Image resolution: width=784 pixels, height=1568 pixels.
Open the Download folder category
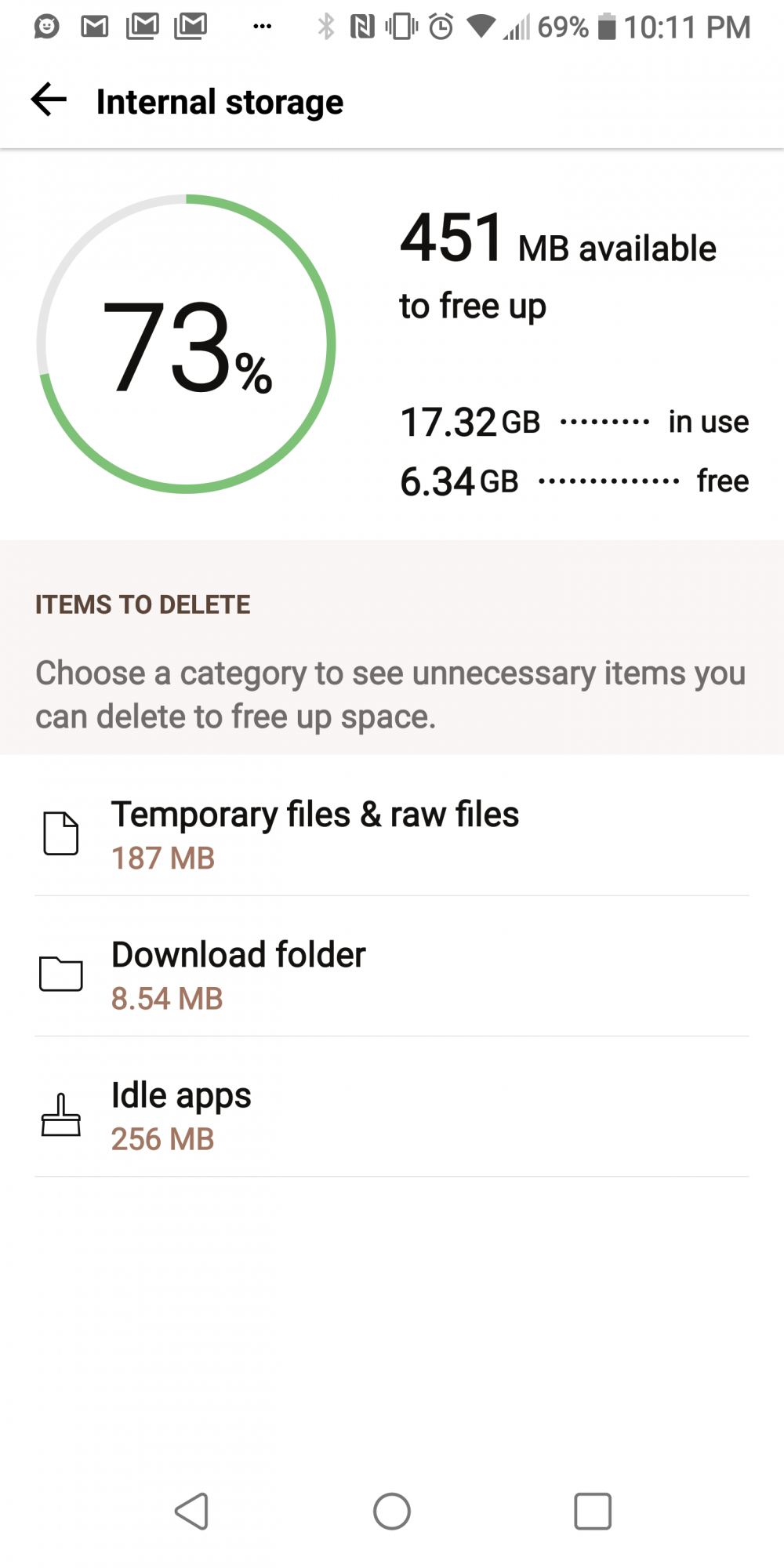click(x=392, y=974)
